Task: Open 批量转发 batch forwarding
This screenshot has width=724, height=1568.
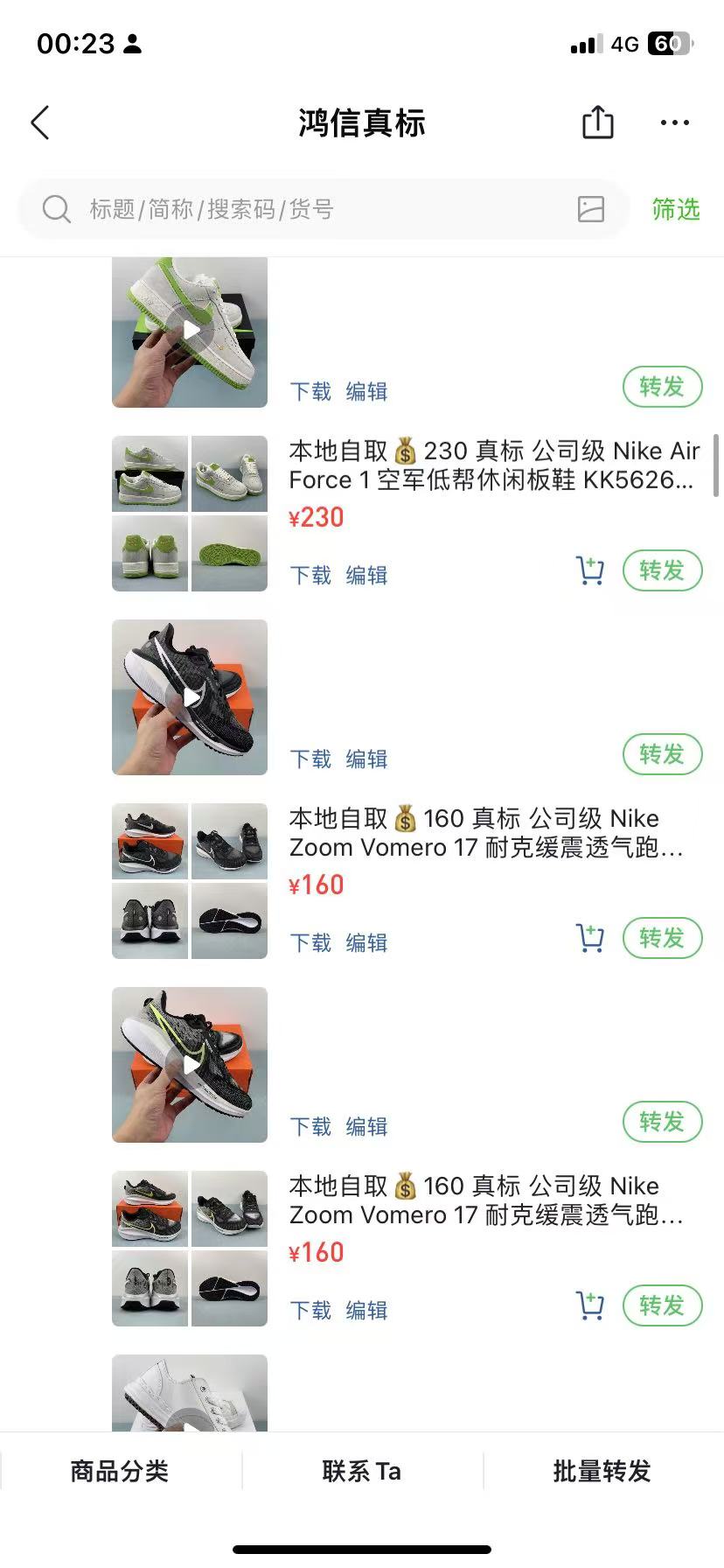Action: tap(602, 1471)
